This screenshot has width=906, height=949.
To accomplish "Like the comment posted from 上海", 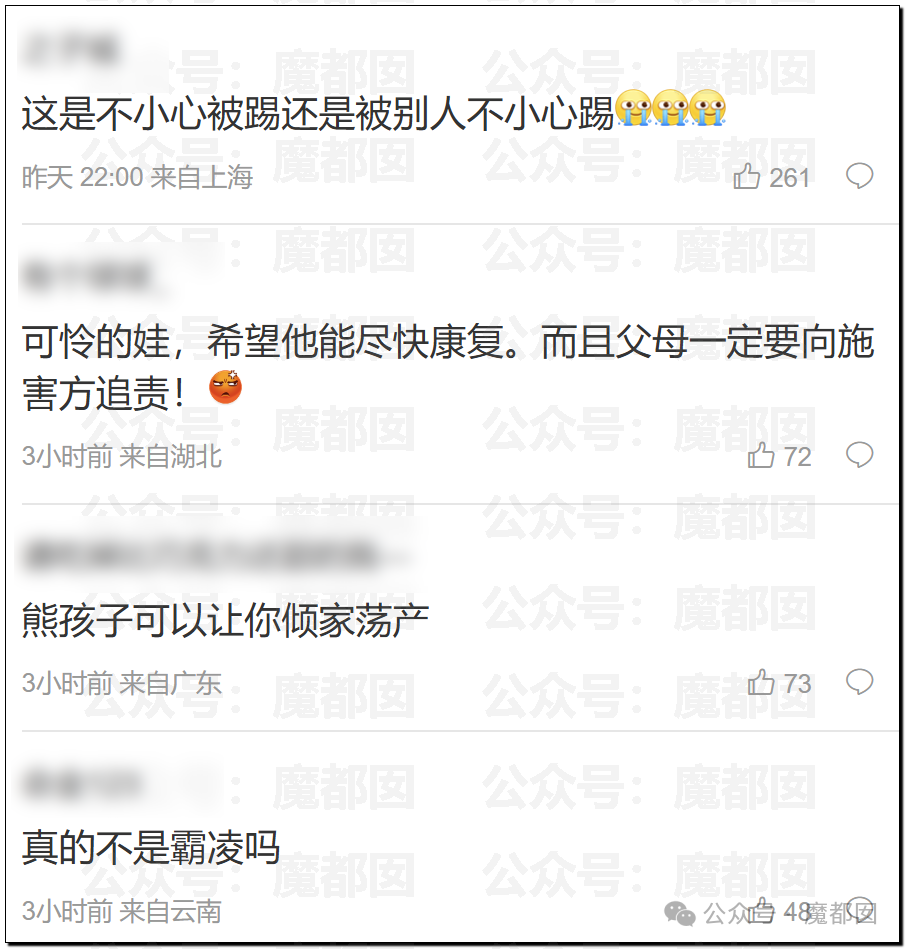I will [x=748, y=178].
